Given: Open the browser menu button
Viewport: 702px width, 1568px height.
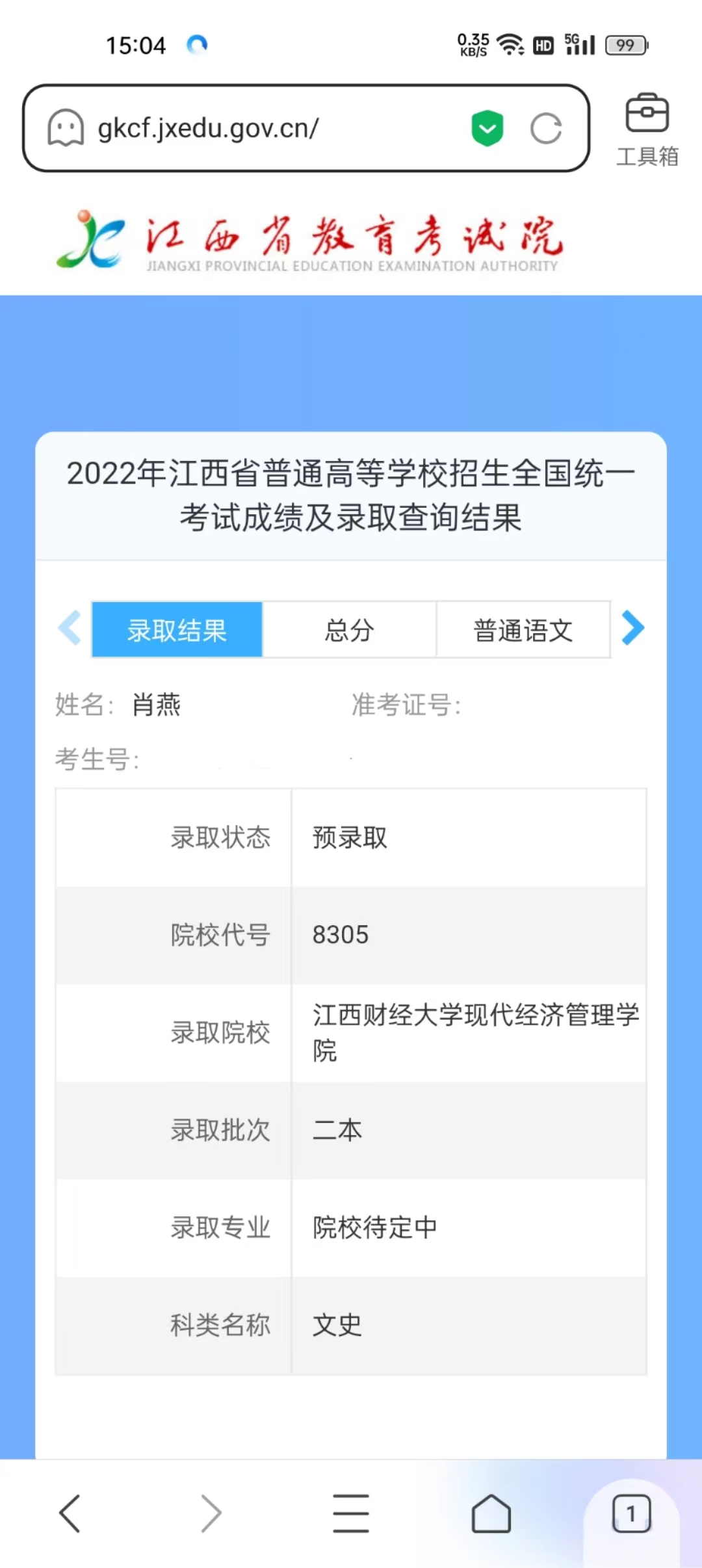Looking at the screenshot, I should click(x=351, y=1513).
